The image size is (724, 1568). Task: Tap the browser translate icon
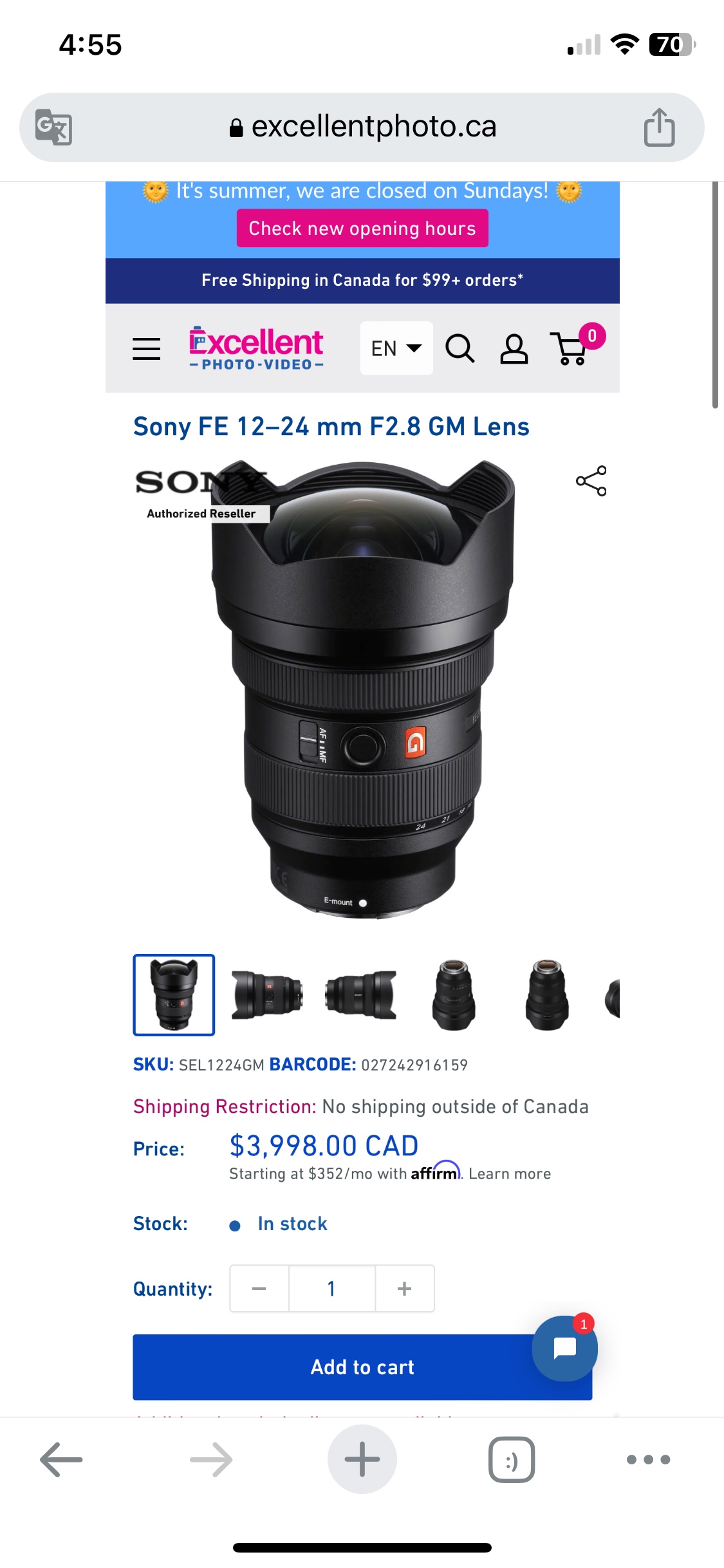(x=53, y=127)
